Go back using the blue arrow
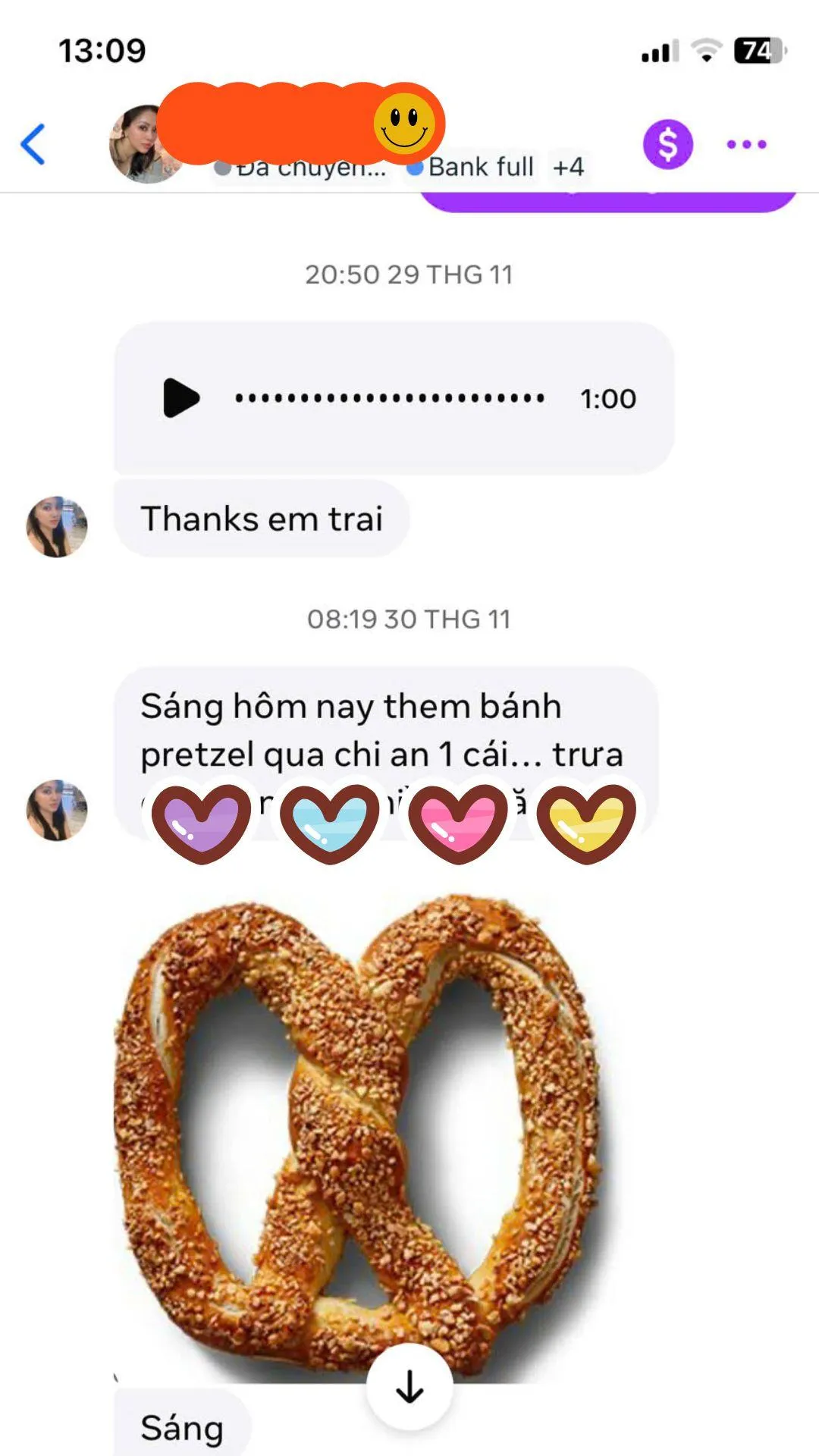The image size is (819, 1456). click(33, 144)
